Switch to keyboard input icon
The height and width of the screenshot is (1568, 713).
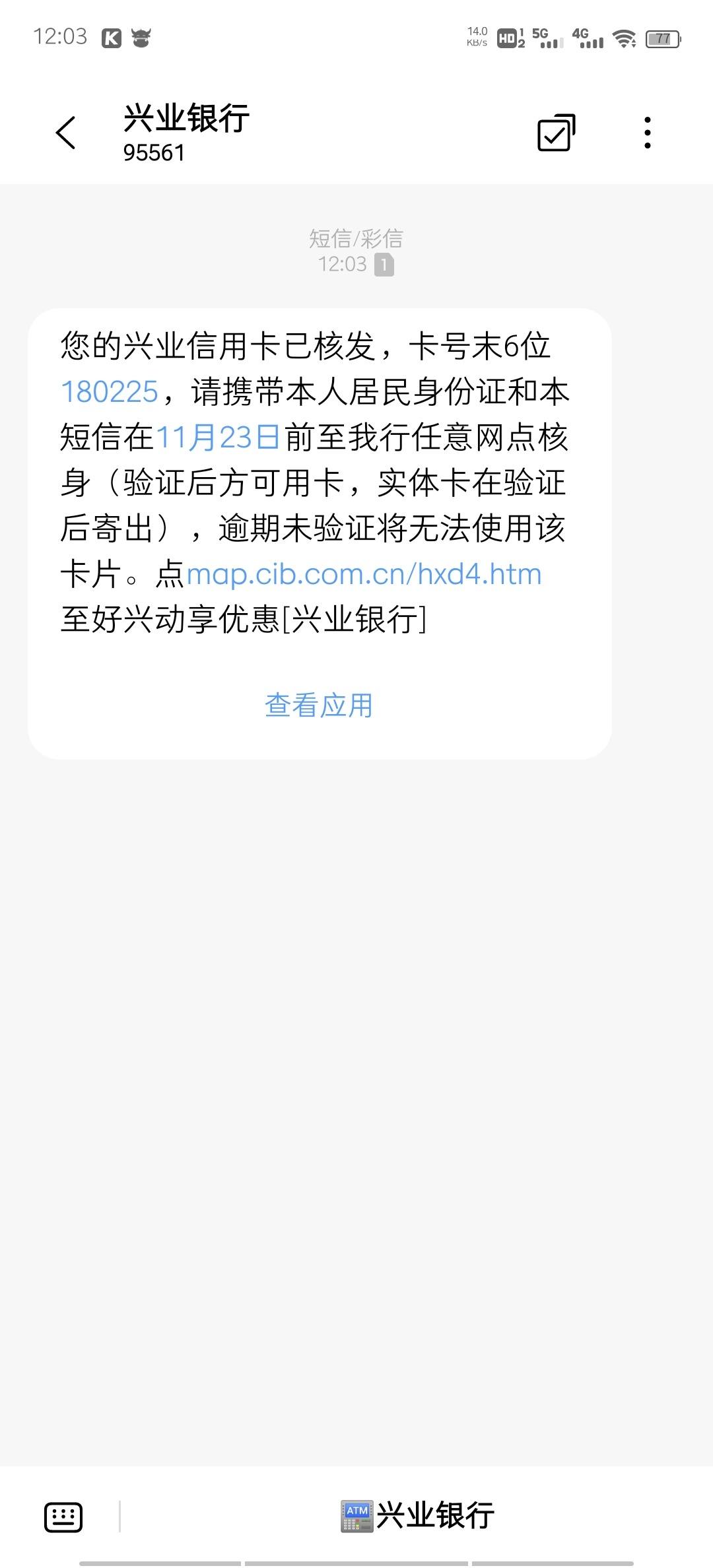[63, 1517]
